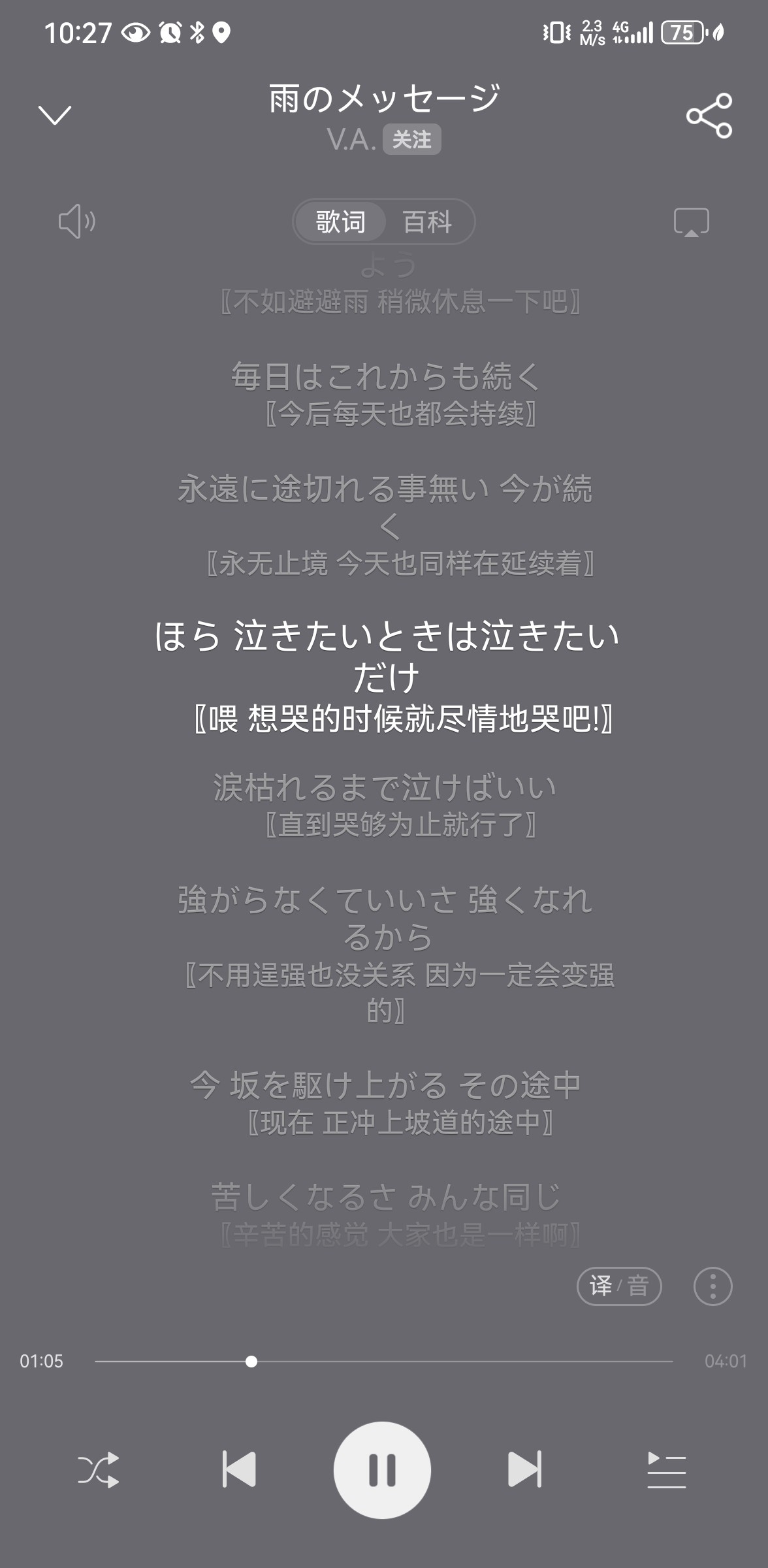Pause the current song
The image size is (768, 1568).
383,1470
